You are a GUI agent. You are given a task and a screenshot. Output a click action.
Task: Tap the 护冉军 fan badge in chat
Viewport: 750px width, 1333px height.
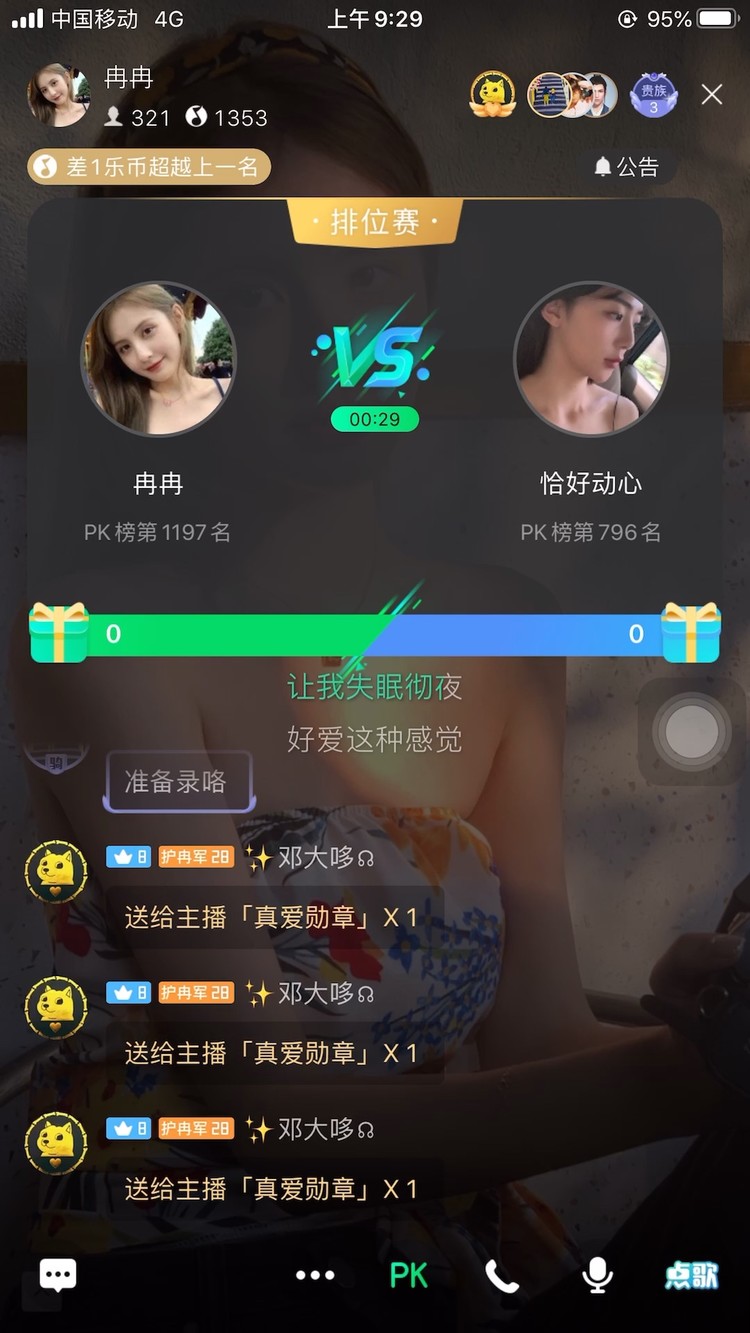[194, 856]
